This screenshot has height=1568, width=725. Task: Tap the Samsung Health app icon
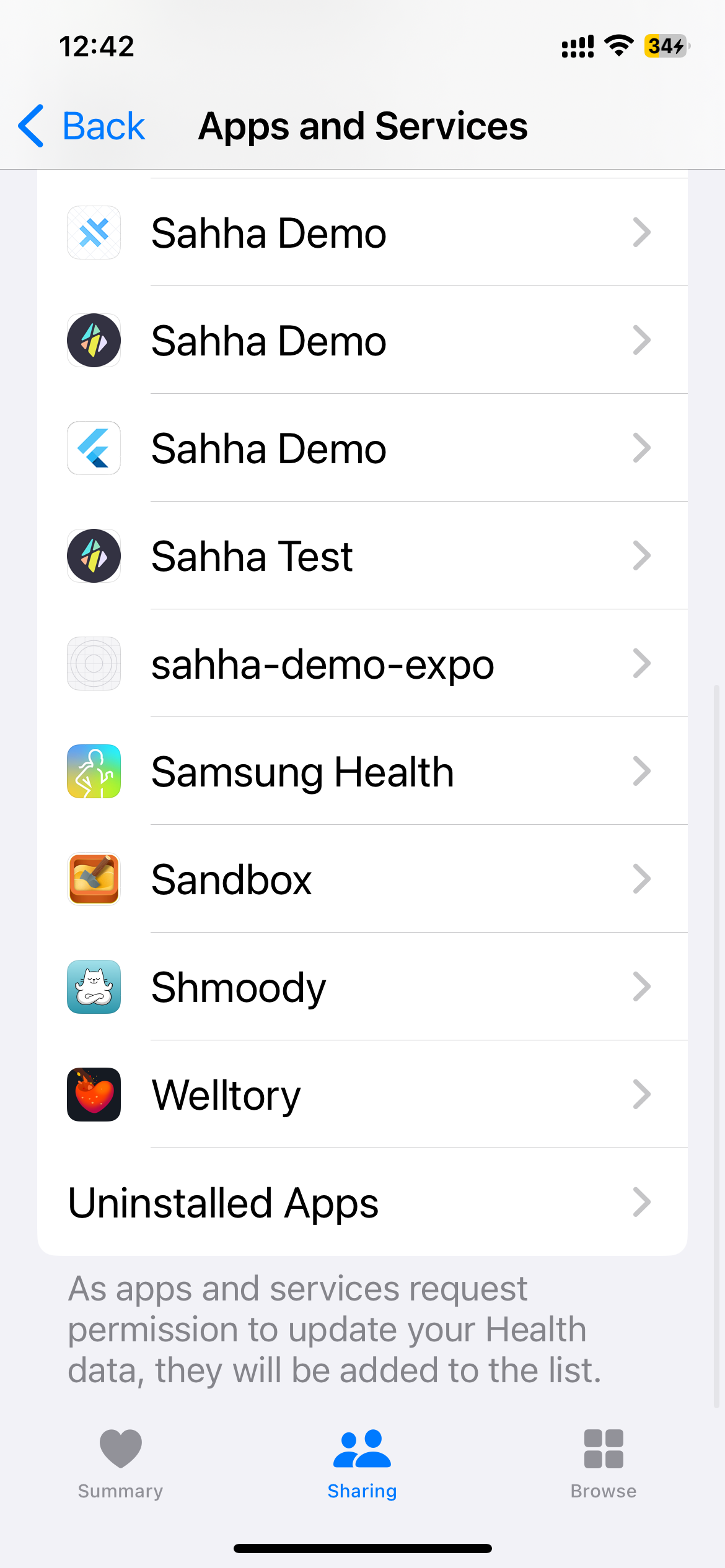coord(94,770)
